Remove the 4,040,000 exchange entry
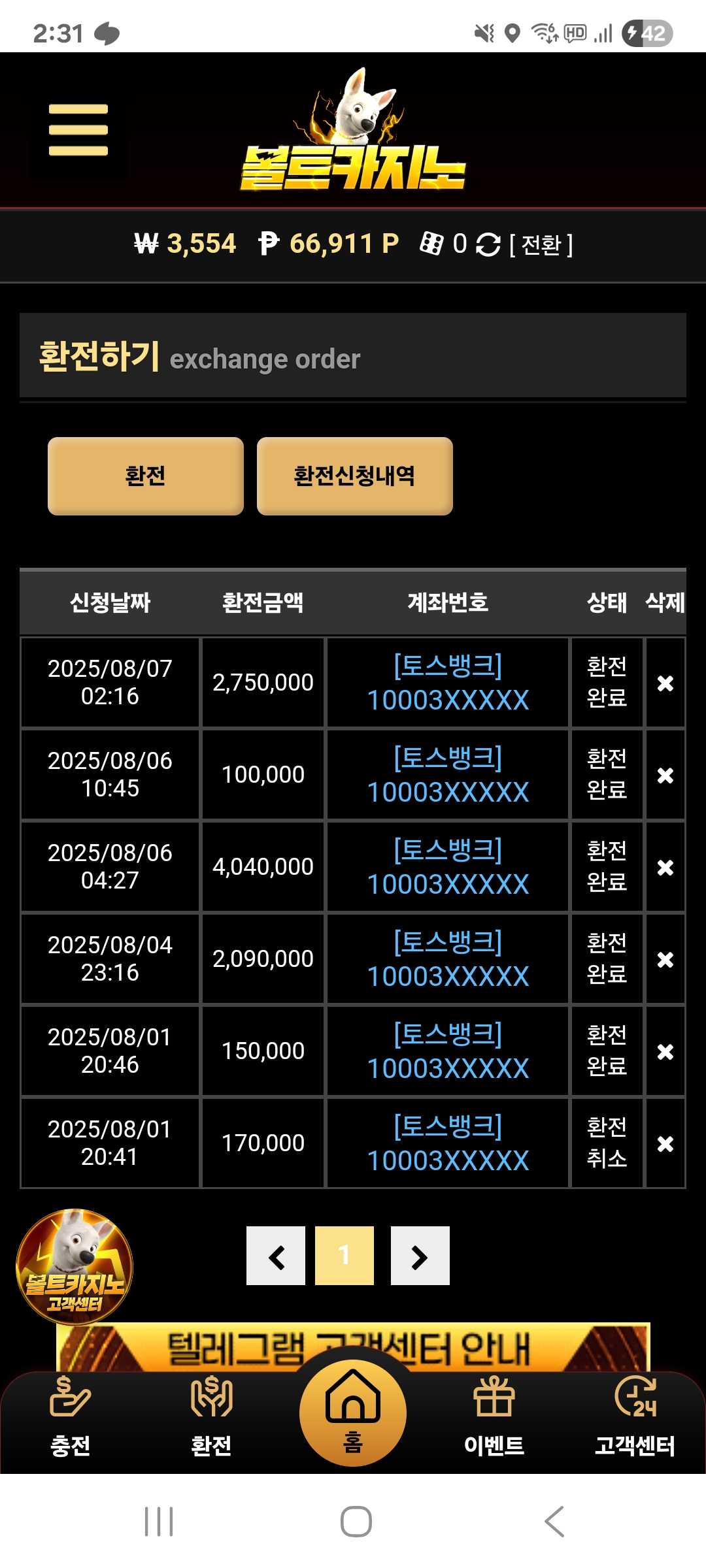 tap(665, 867)
